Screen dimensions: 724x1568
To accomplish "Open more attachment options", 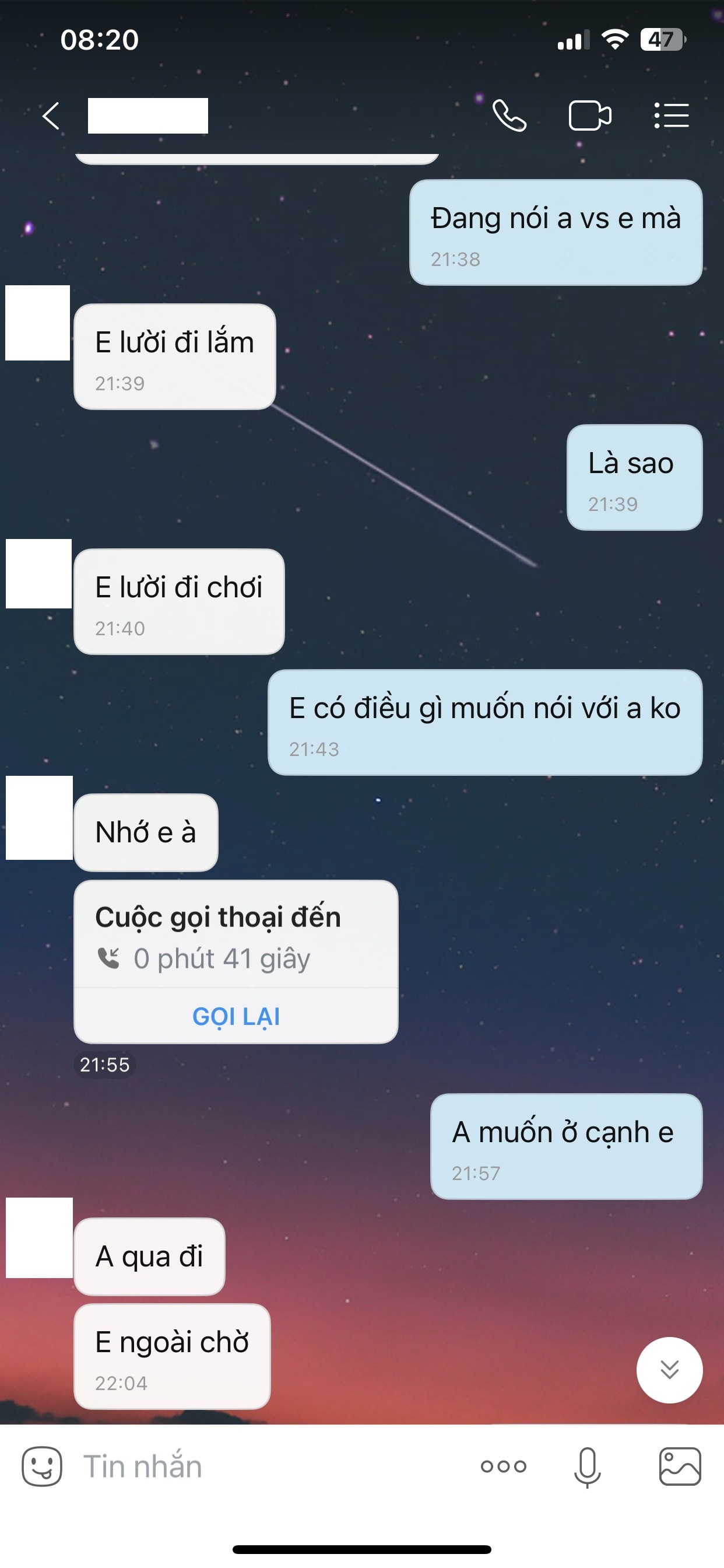I will (503, 1466).
